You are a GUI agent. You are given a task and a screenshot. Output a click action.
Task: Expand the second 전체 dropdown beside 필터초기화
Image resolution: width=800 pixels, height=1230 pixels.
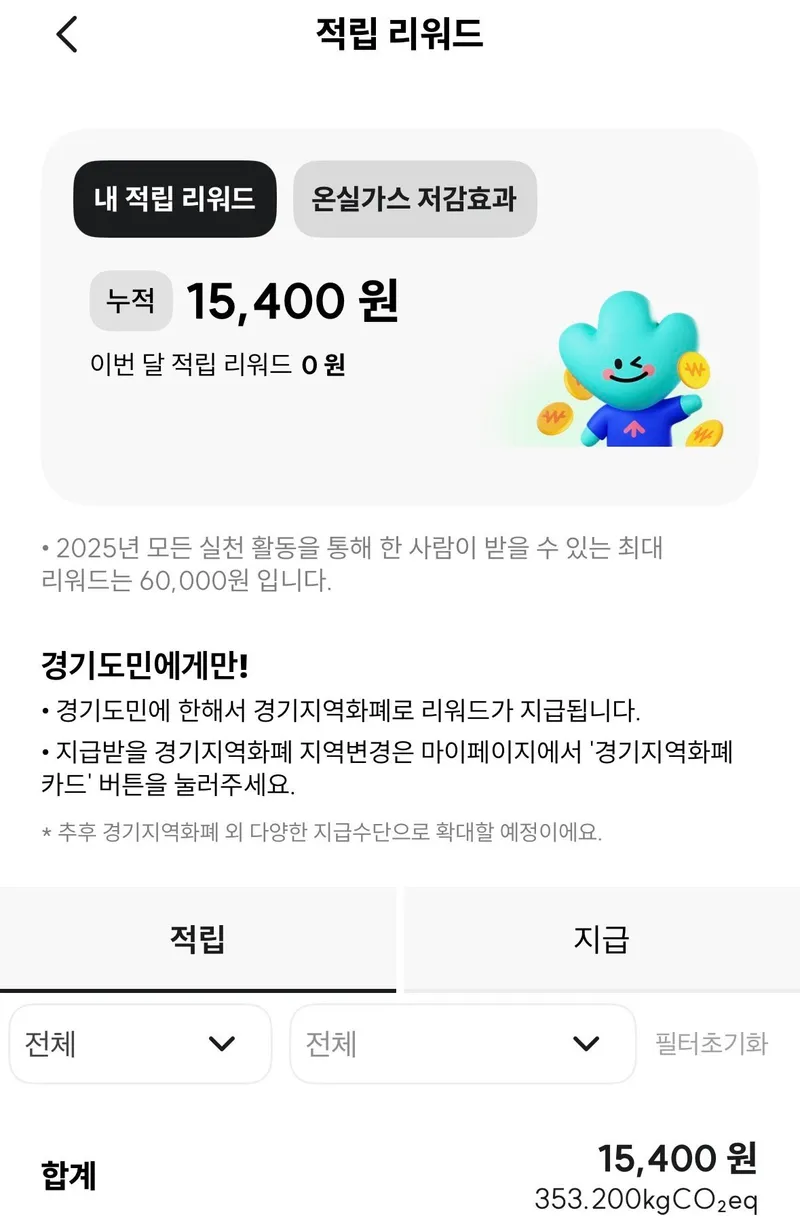point(462,1044)
